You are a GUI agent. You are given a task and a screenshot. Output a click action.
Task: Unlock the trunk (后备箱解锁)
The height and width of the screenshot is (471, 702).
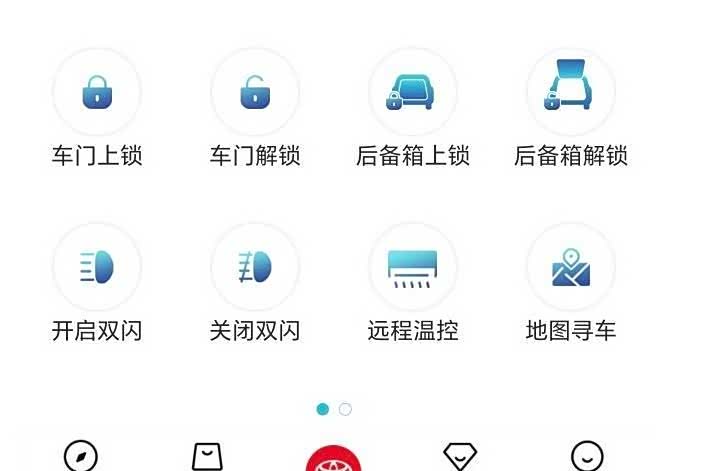[x=570, y=93]
